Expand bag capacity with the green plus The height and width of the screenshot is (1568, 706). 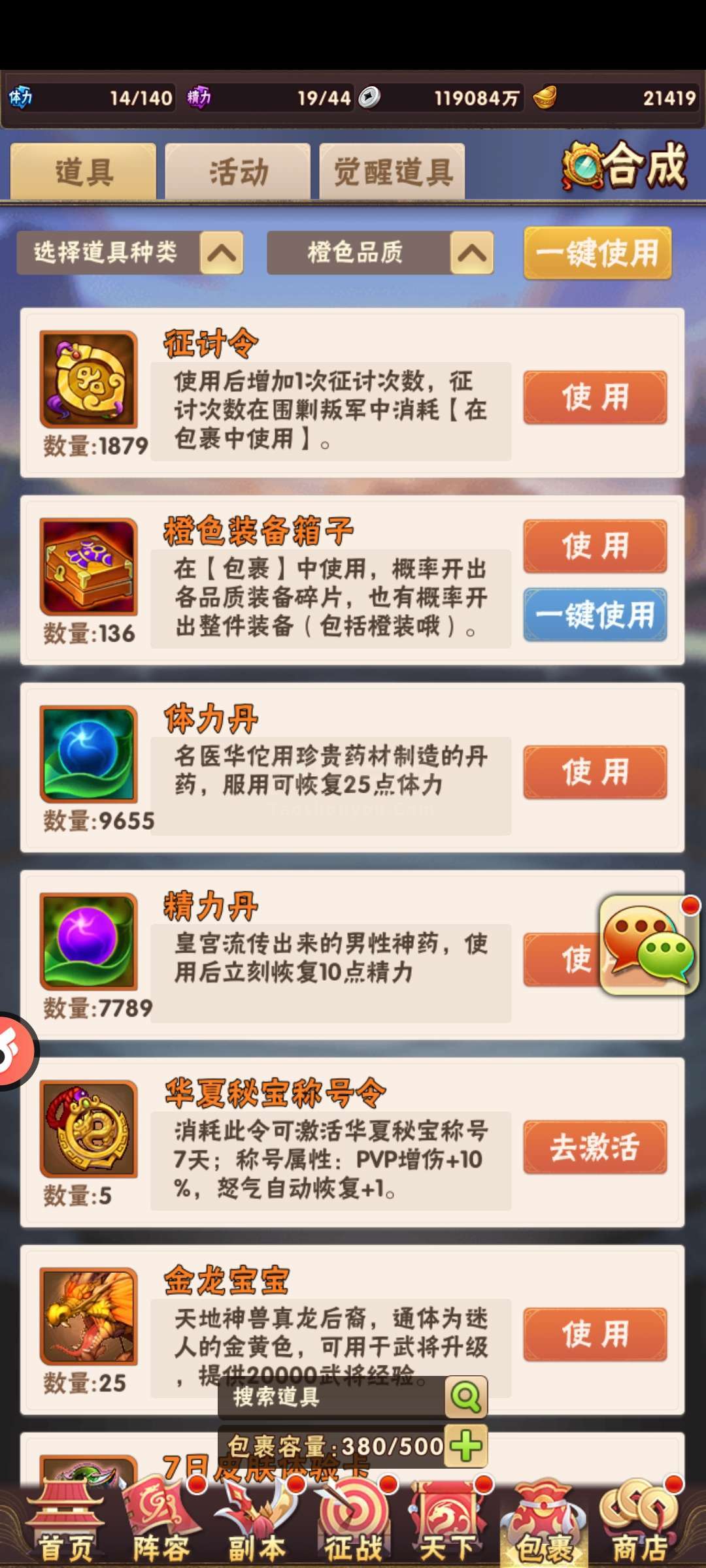click(x=467, y=1445)
